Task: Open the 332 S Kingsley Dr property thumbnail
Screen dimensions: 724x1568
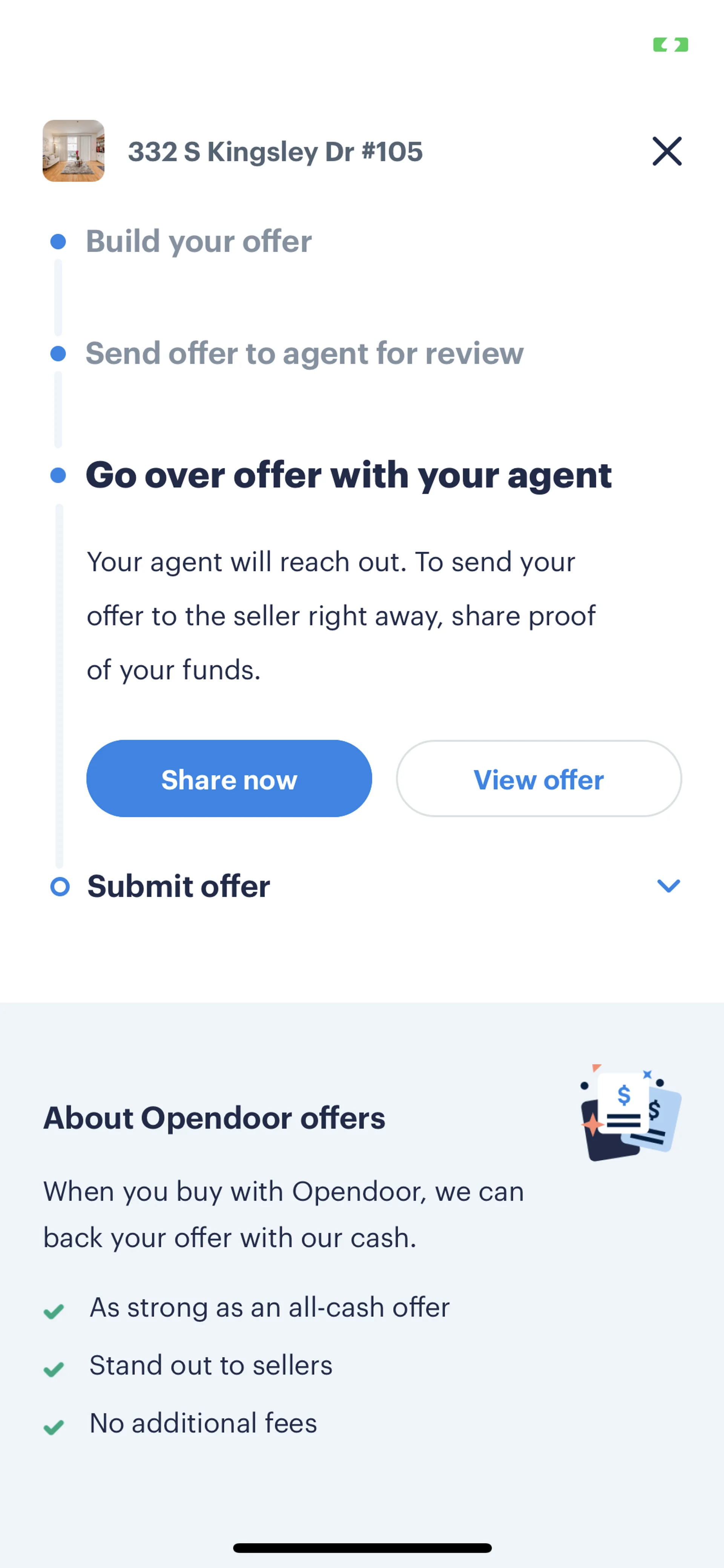Action: coord(74,151)
